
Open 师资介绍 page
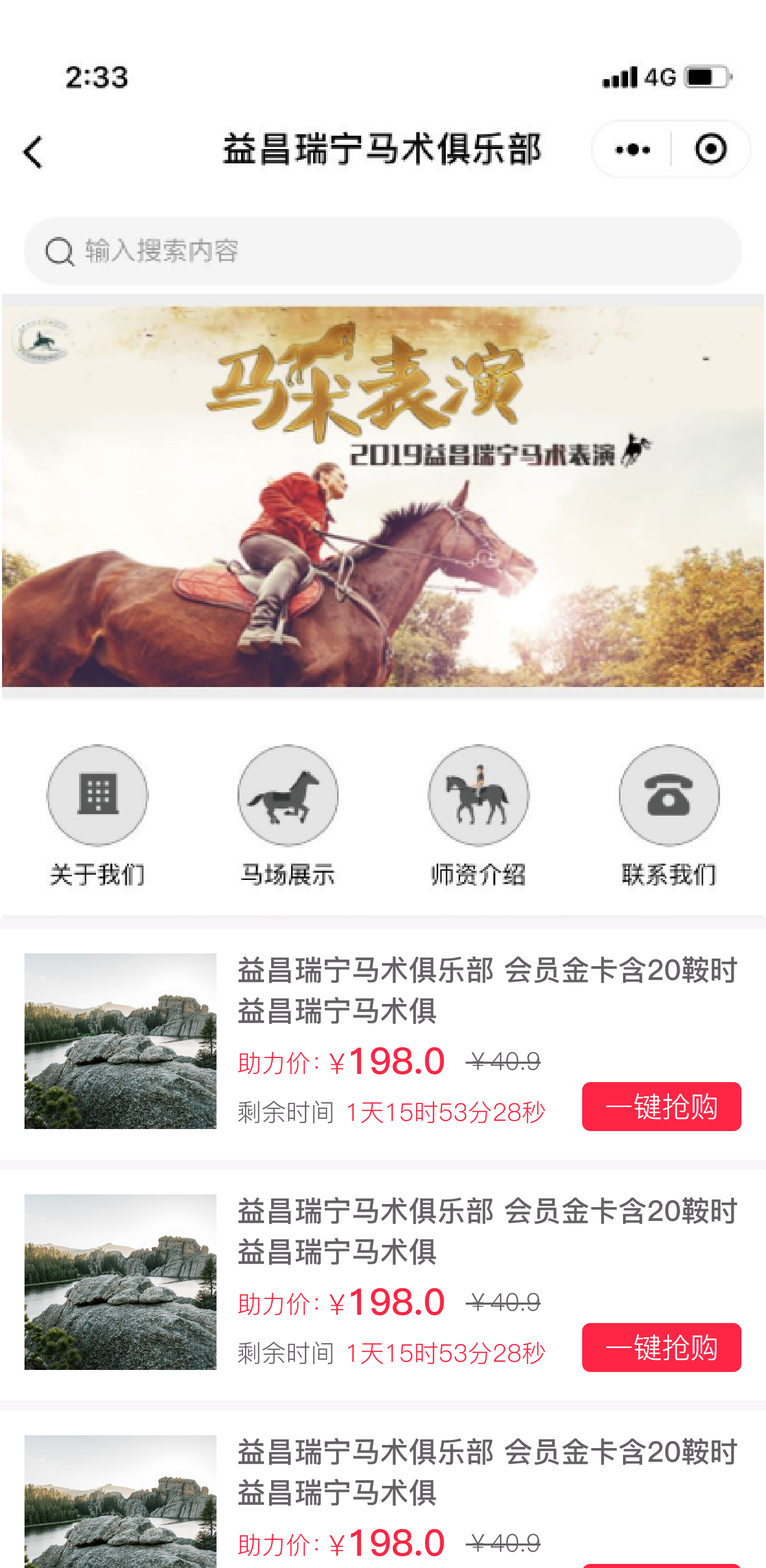478,815
